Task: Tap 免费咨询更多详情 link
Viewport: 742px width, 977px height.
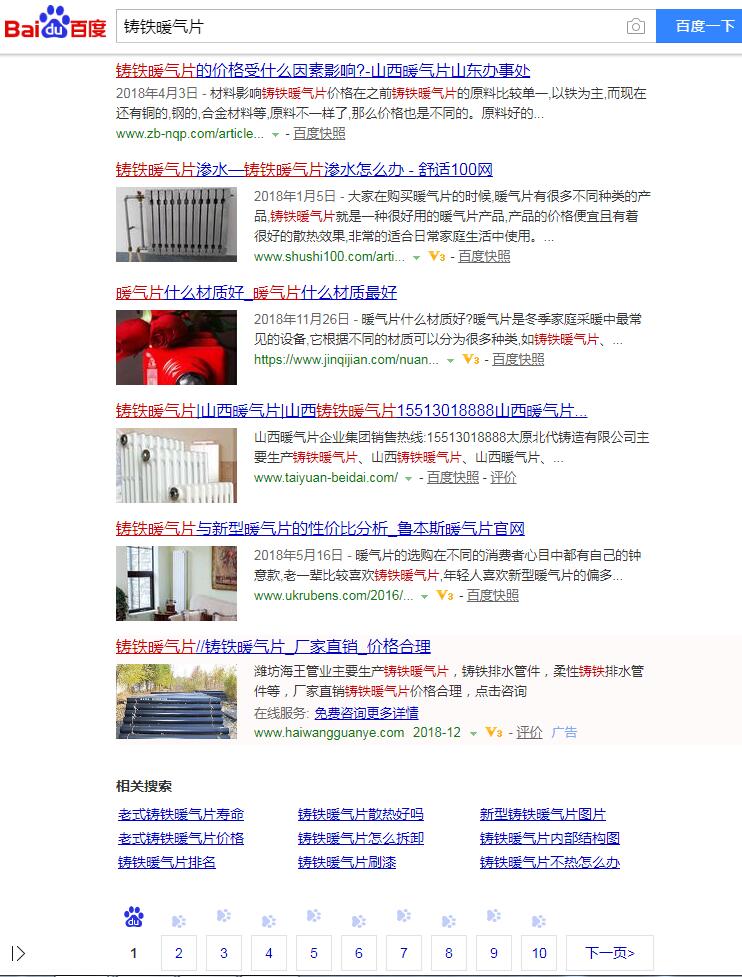Action: coord(366,713)
